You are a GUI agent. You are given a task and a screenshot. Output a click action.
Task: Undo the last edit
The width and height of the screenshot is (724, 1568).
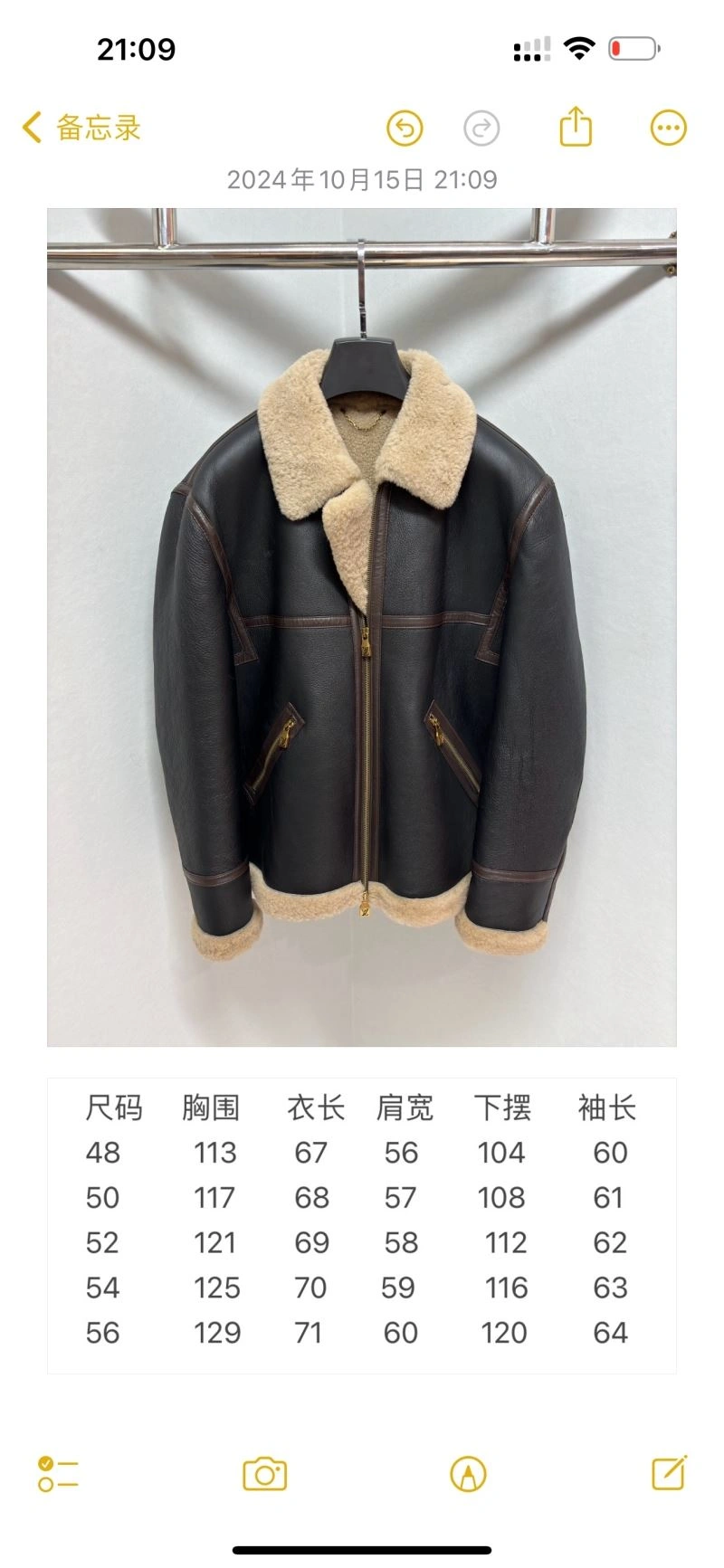pos(405,128)
